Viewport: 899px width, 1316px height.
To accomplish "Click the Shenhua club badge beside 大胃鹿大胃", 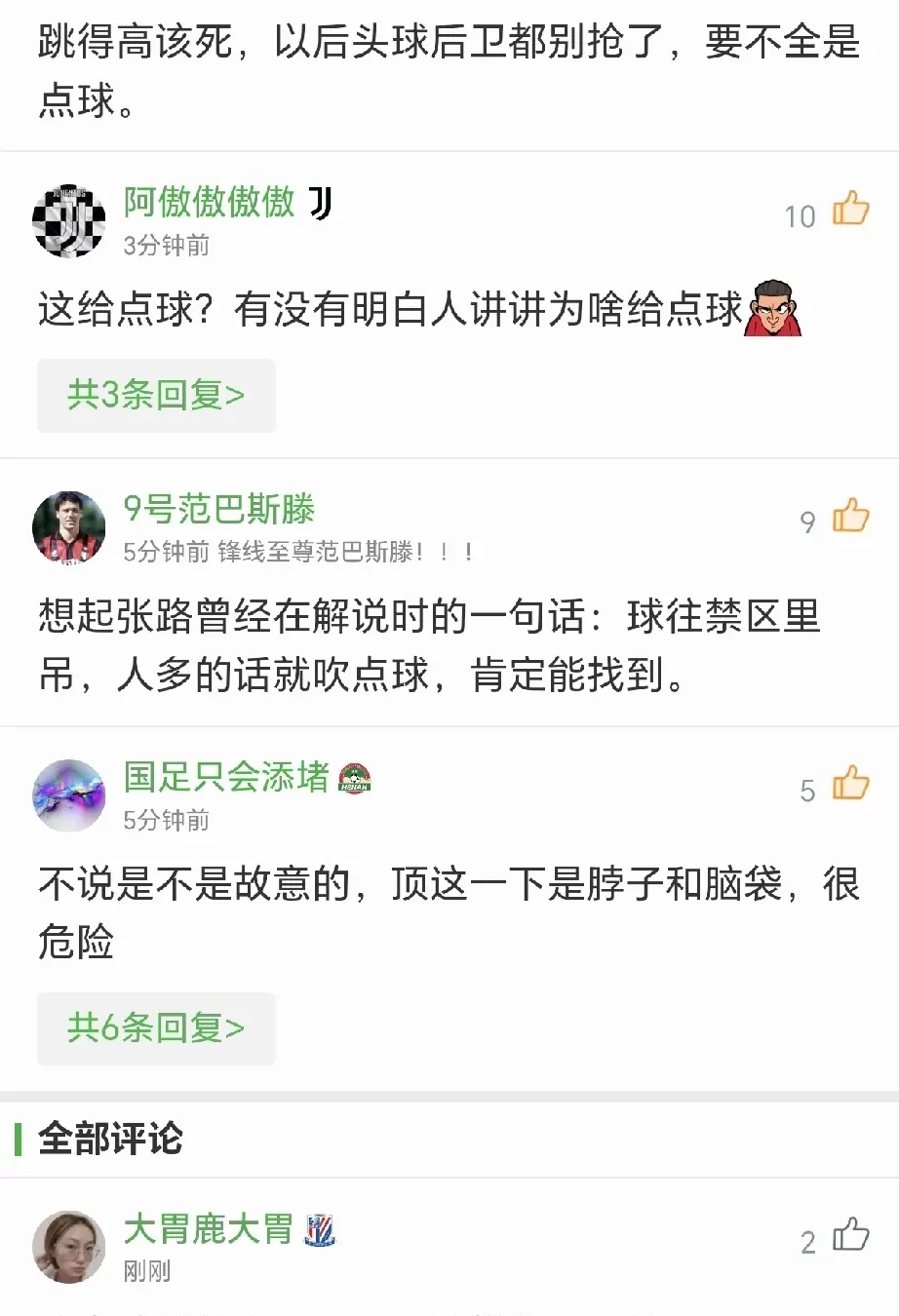I will click(x=320, y=1230).
